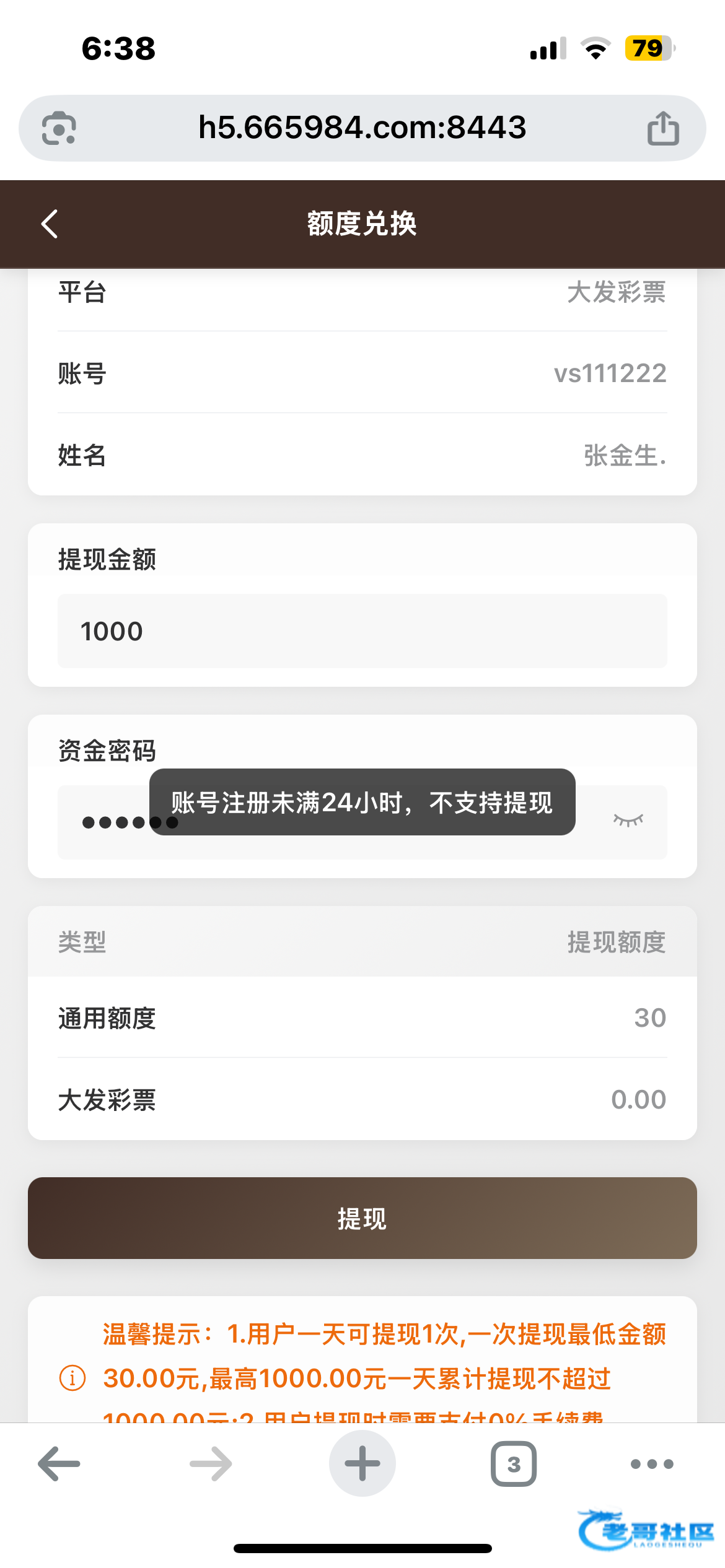Viewport: 725px width, 1568px height.
Task: Reveal the fund password with eye icon
Action: pyautogui.click(x=628, y=821)
